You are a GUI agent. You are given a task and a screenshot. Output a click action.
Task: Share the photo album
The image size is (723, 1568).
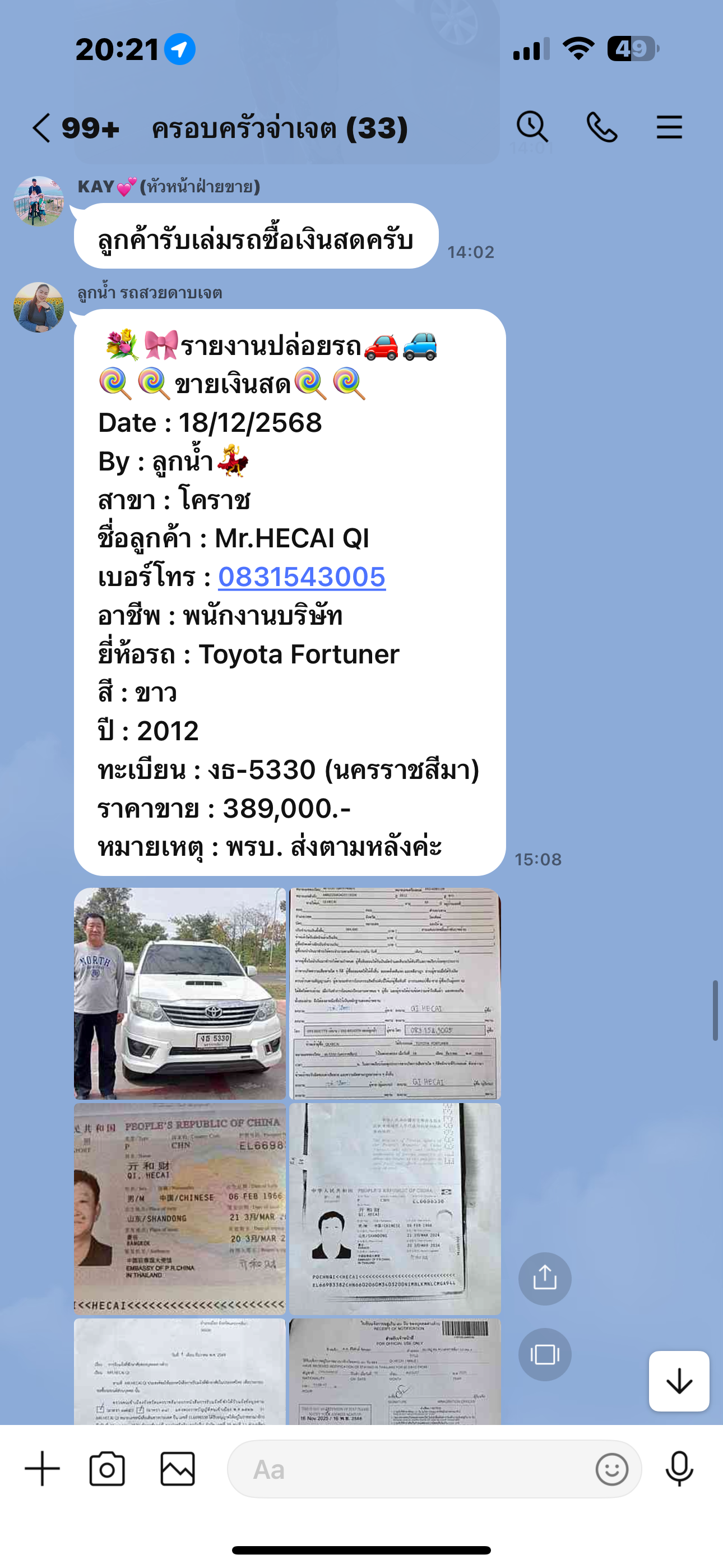pos(544,1278)
